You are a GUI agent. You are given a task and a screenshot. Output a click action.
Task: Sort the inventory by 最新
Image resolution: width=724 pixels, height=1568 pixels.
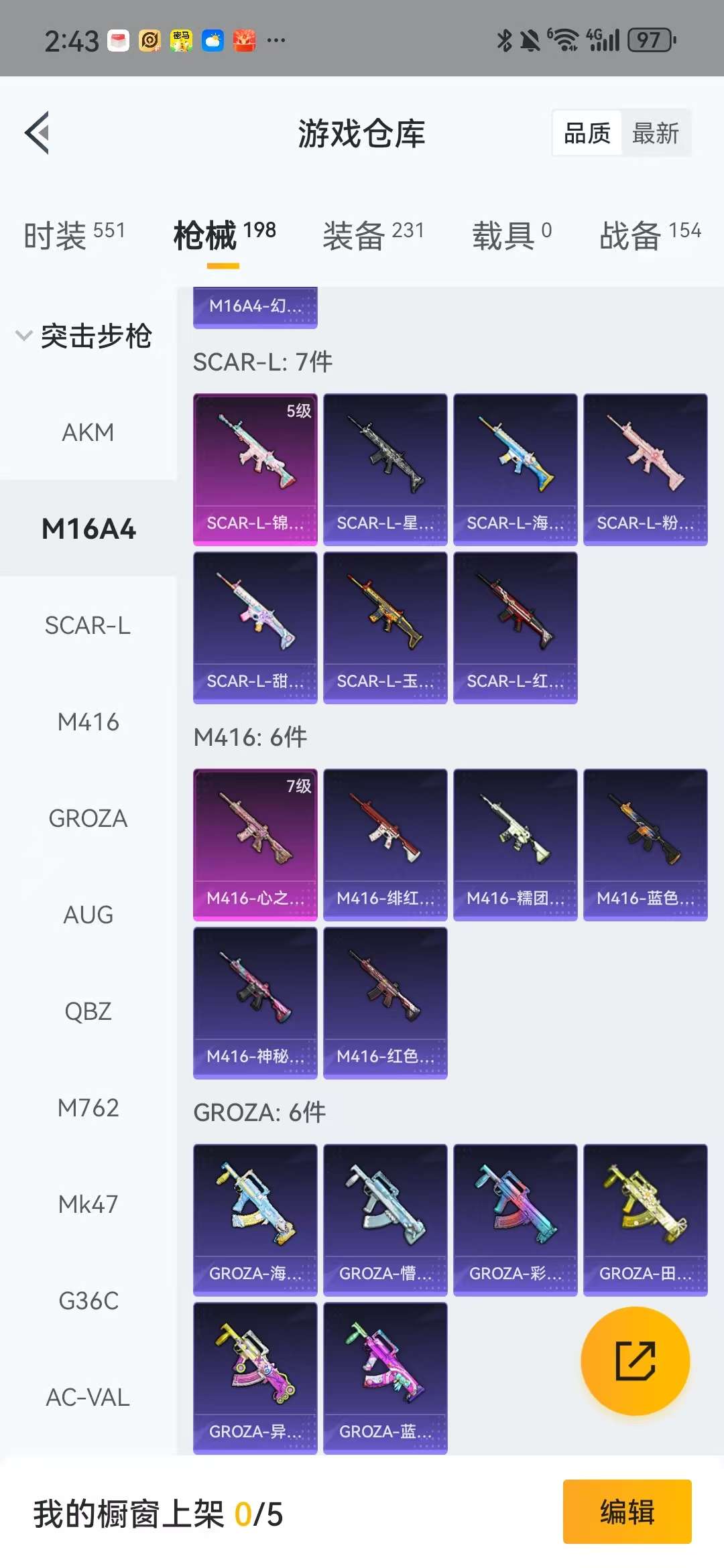click(655, 133)
